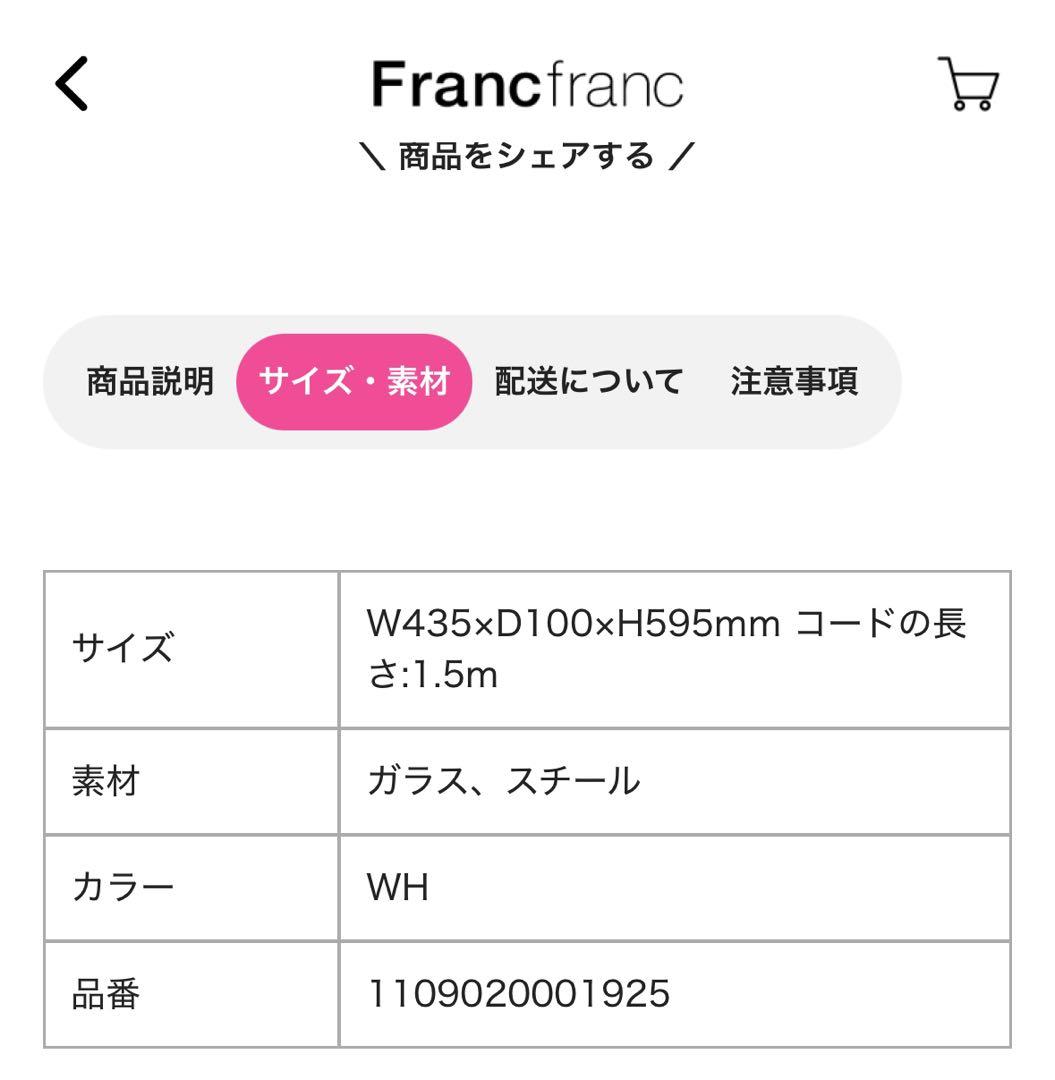1055x1080 pixels.
Task: Go back to the previous page
Action: (x=72, y=83)
